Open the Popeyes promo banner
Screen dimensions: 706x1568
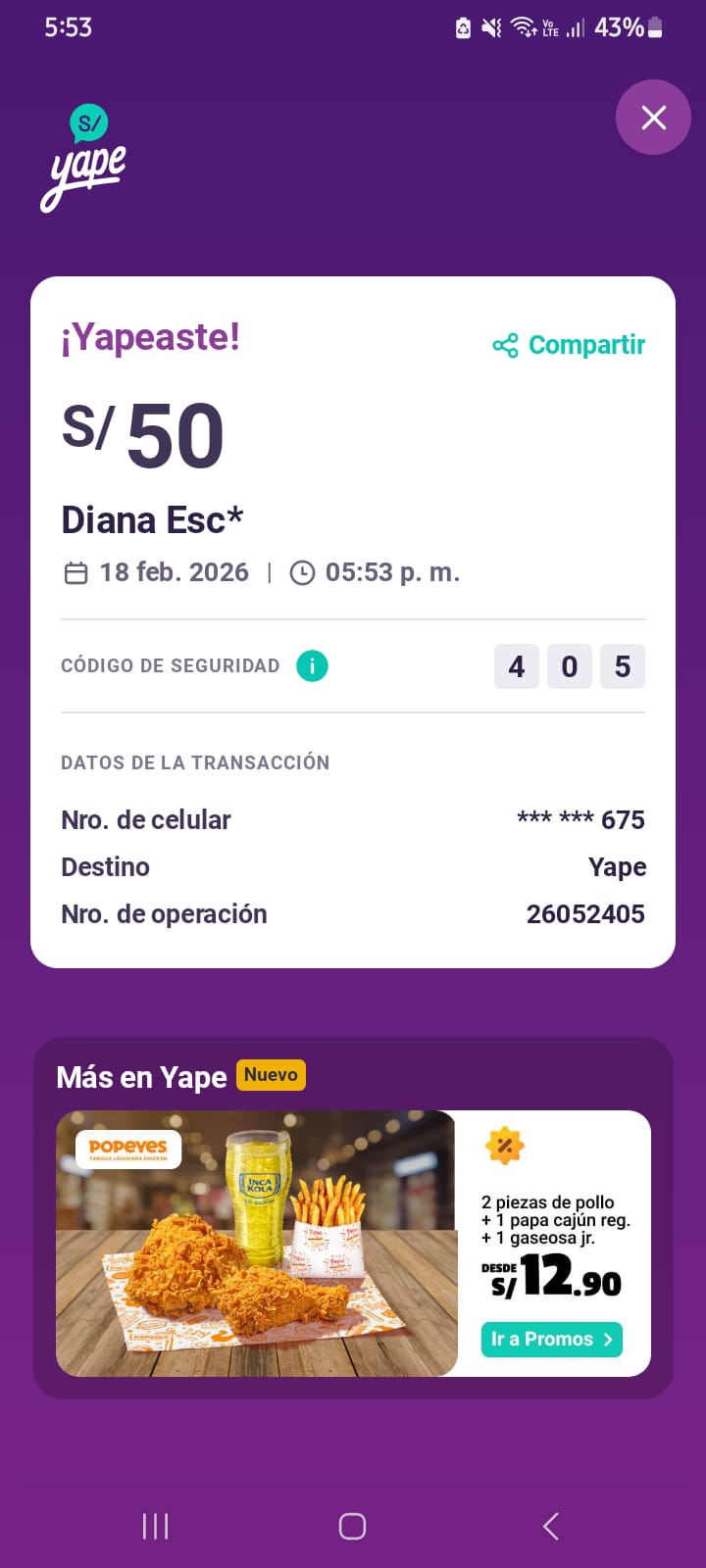(257, 1243)
